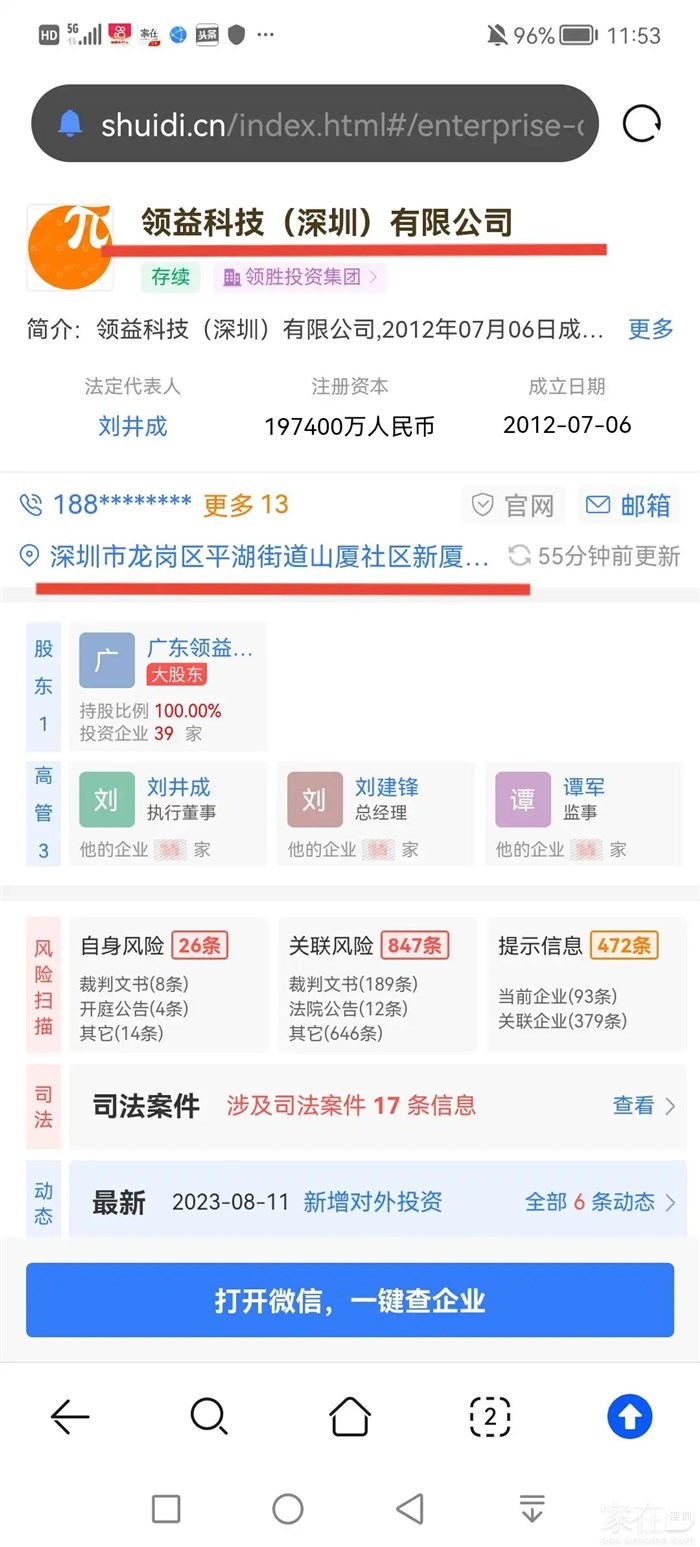Open the 深圳市龙岗区 address link
The width and height of the screenshot is (700, 1547).
click(268, 557)
